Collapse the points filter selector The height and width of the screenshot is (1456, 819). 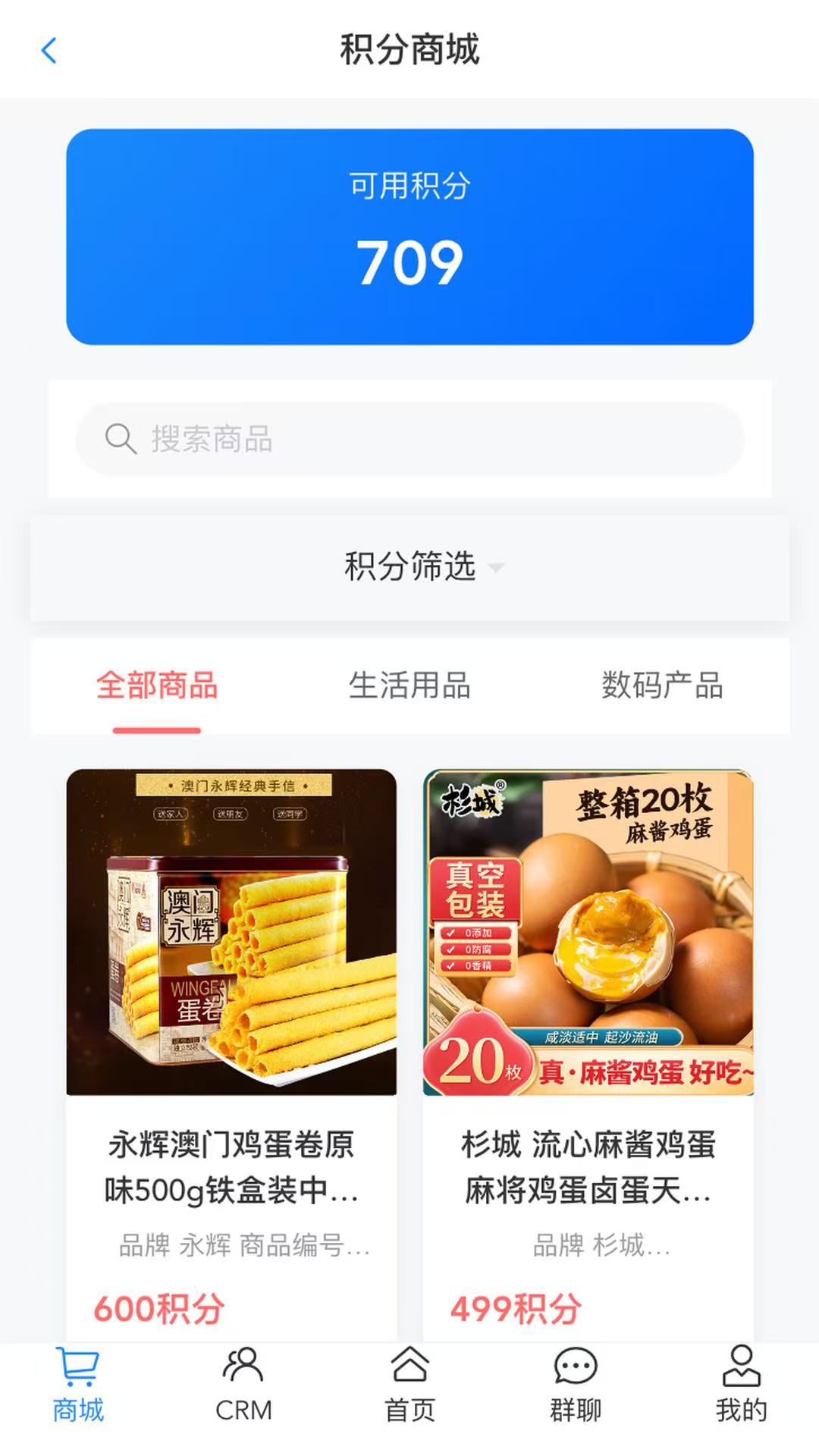pyautogui.click(x=409, y=568)
